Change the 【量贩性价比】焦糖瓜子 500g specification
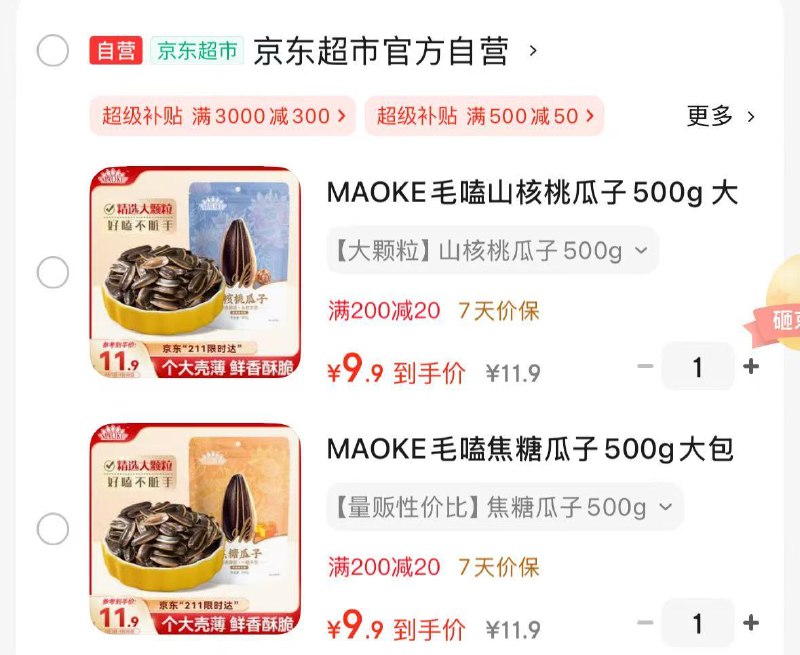Viewport: 800px width, 655px height. point(505,507)
